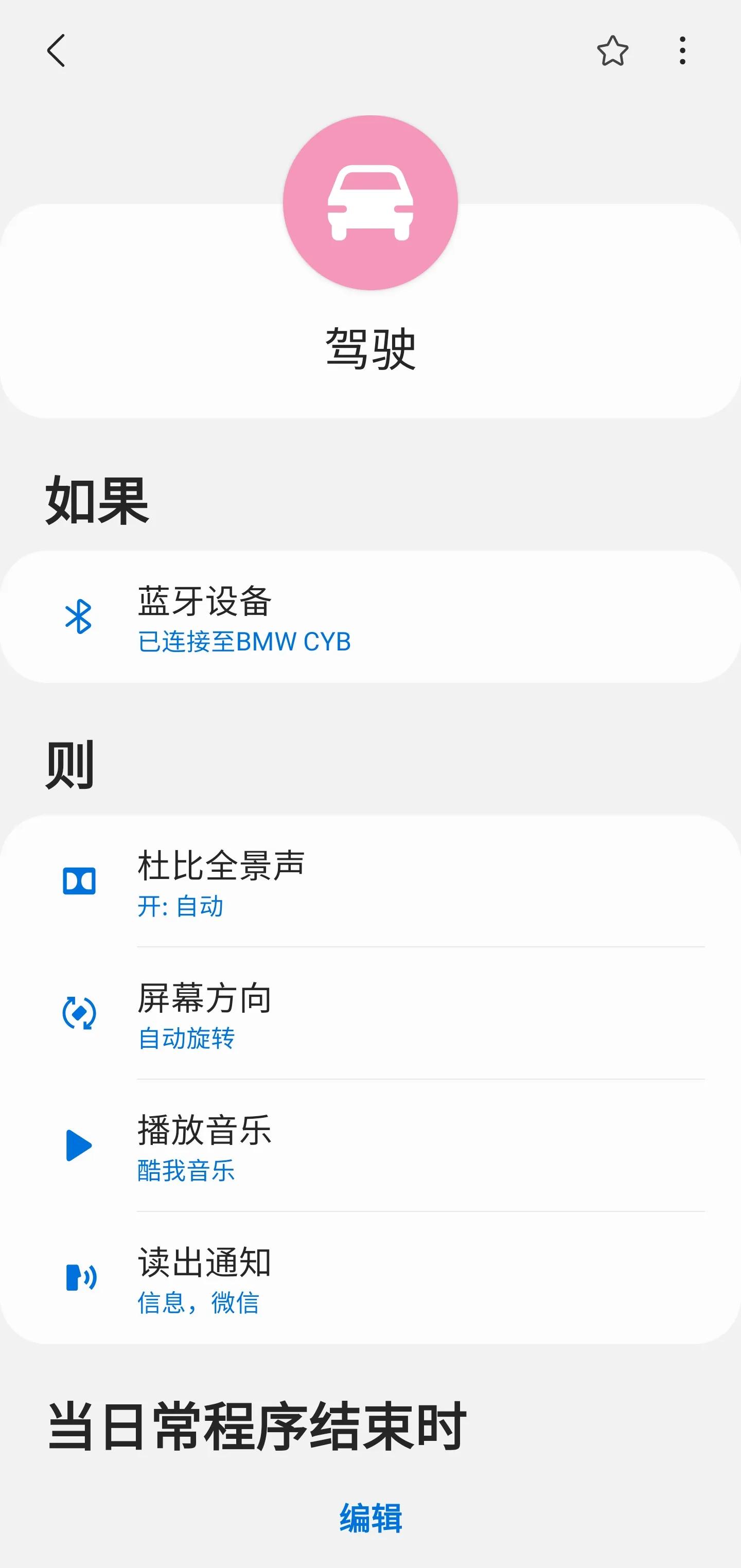Open the 读出通知 action

point(370,1278)
